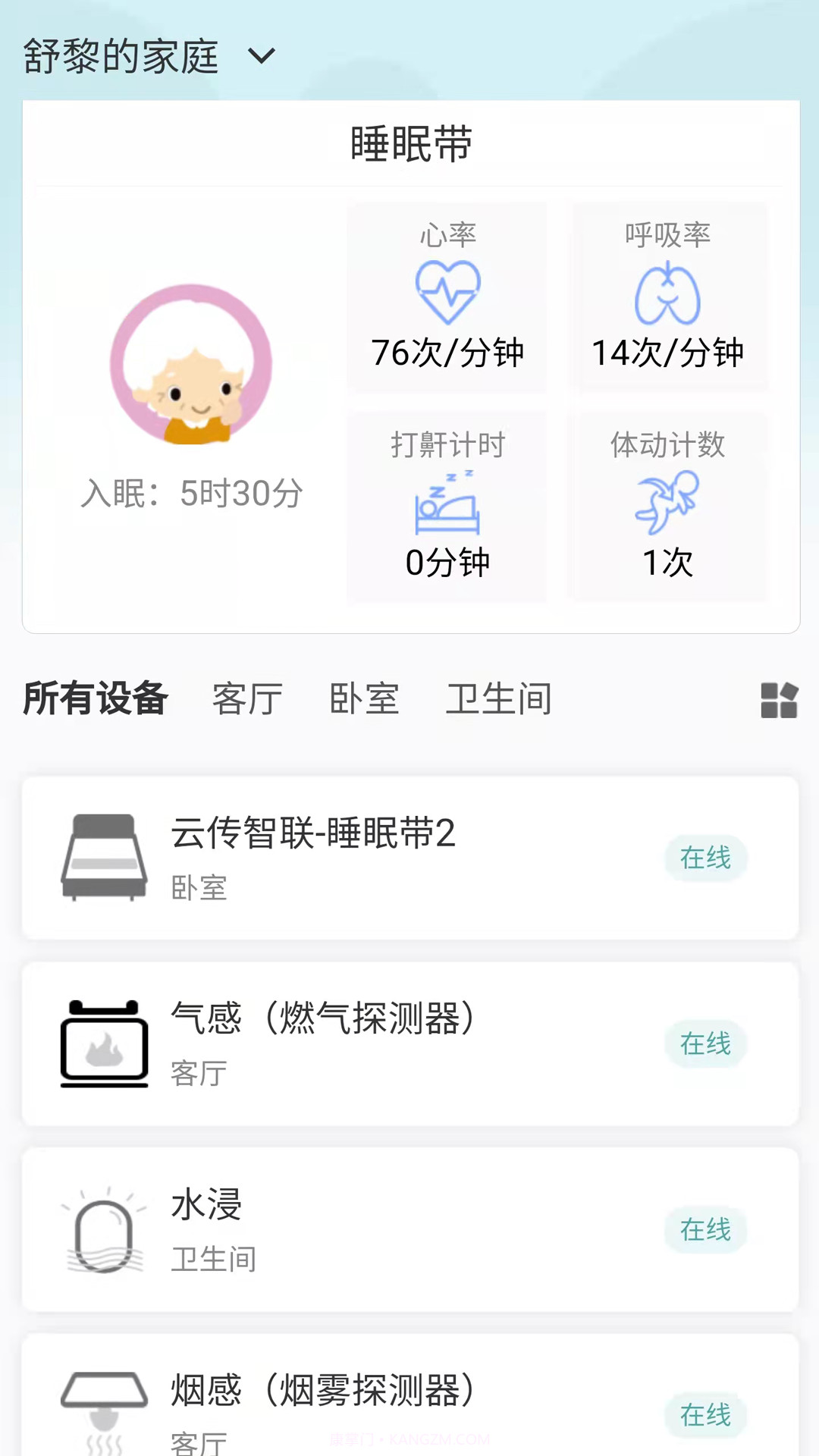Click 入眠：5时30分 sleep time text
The image size is (819, 1456).
point(190,494)
